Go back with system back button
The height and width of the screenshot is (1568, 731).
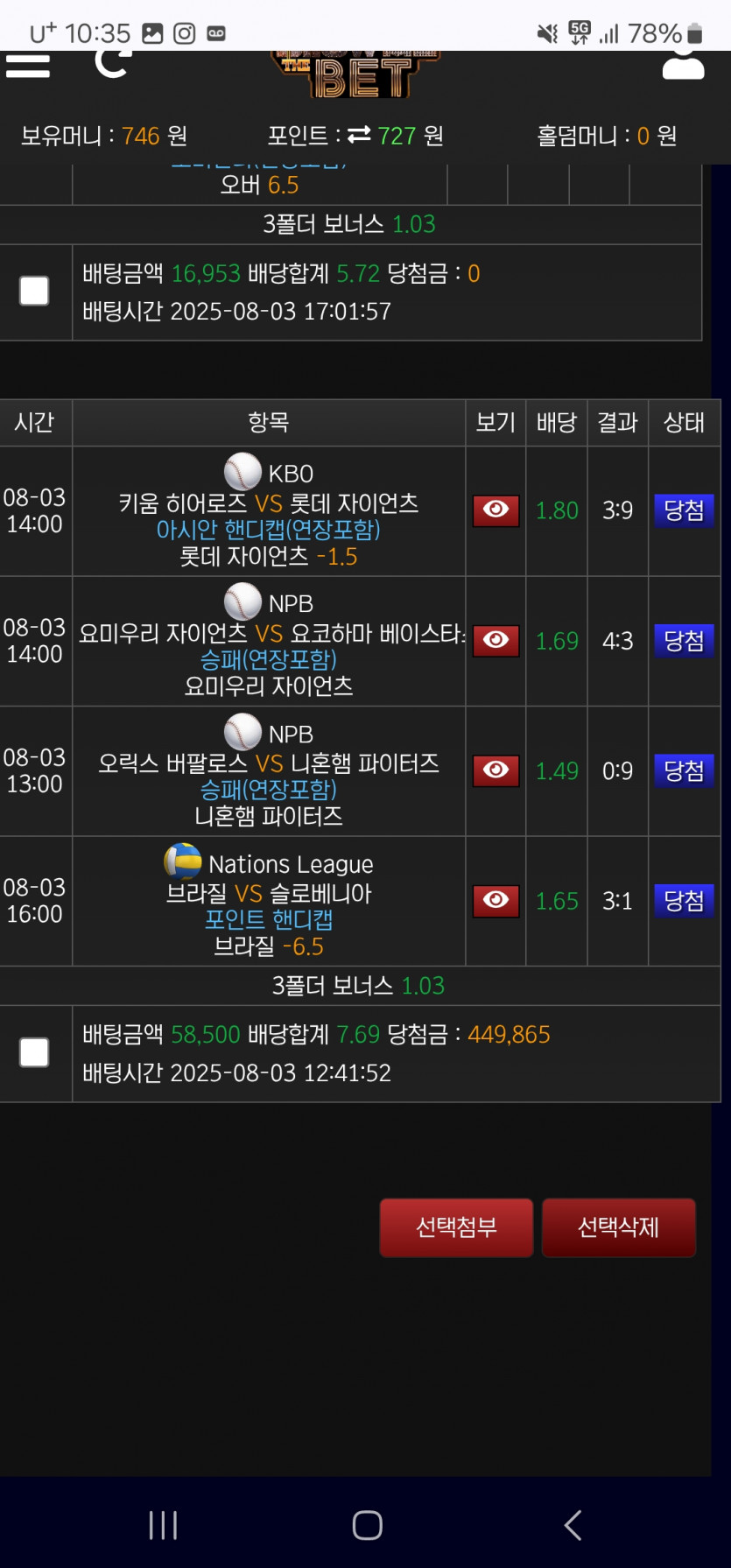[x=573, y=1525]
